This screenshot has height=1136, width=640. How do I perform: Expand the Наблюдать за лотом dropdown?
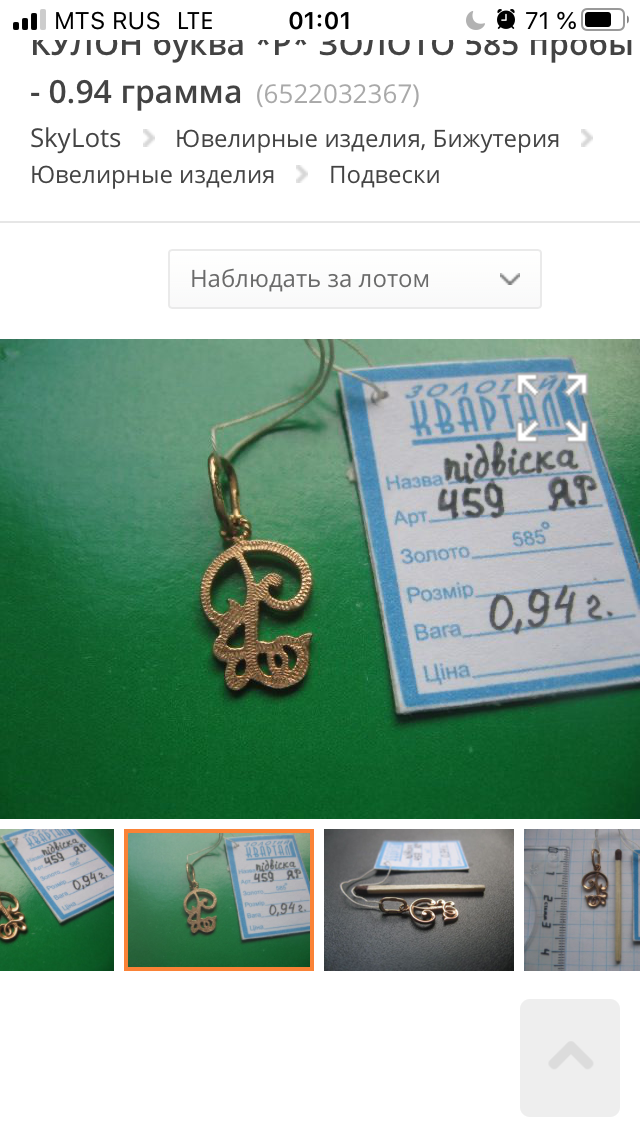pos(355,279)
